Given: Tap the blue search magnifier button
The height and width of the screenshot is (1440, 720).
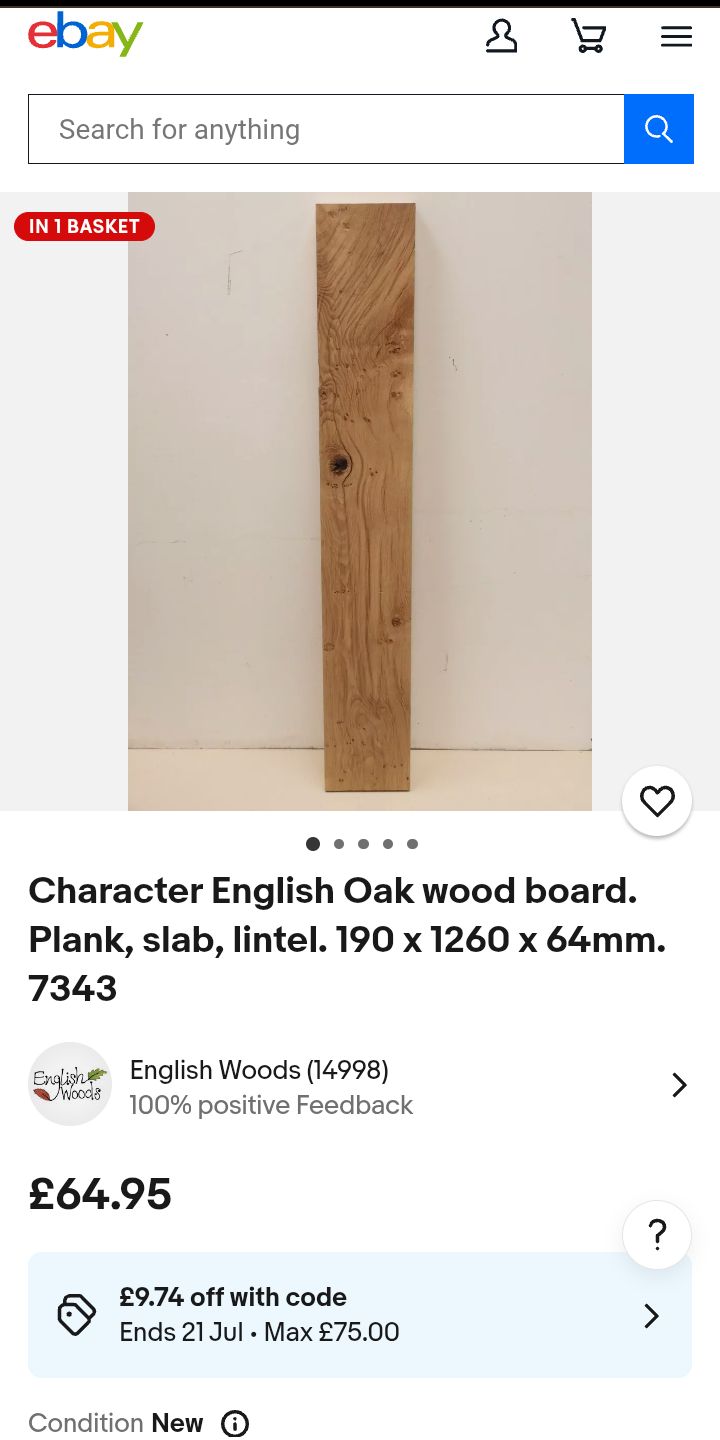Looking at the screenshot, I should click(659, 129).
